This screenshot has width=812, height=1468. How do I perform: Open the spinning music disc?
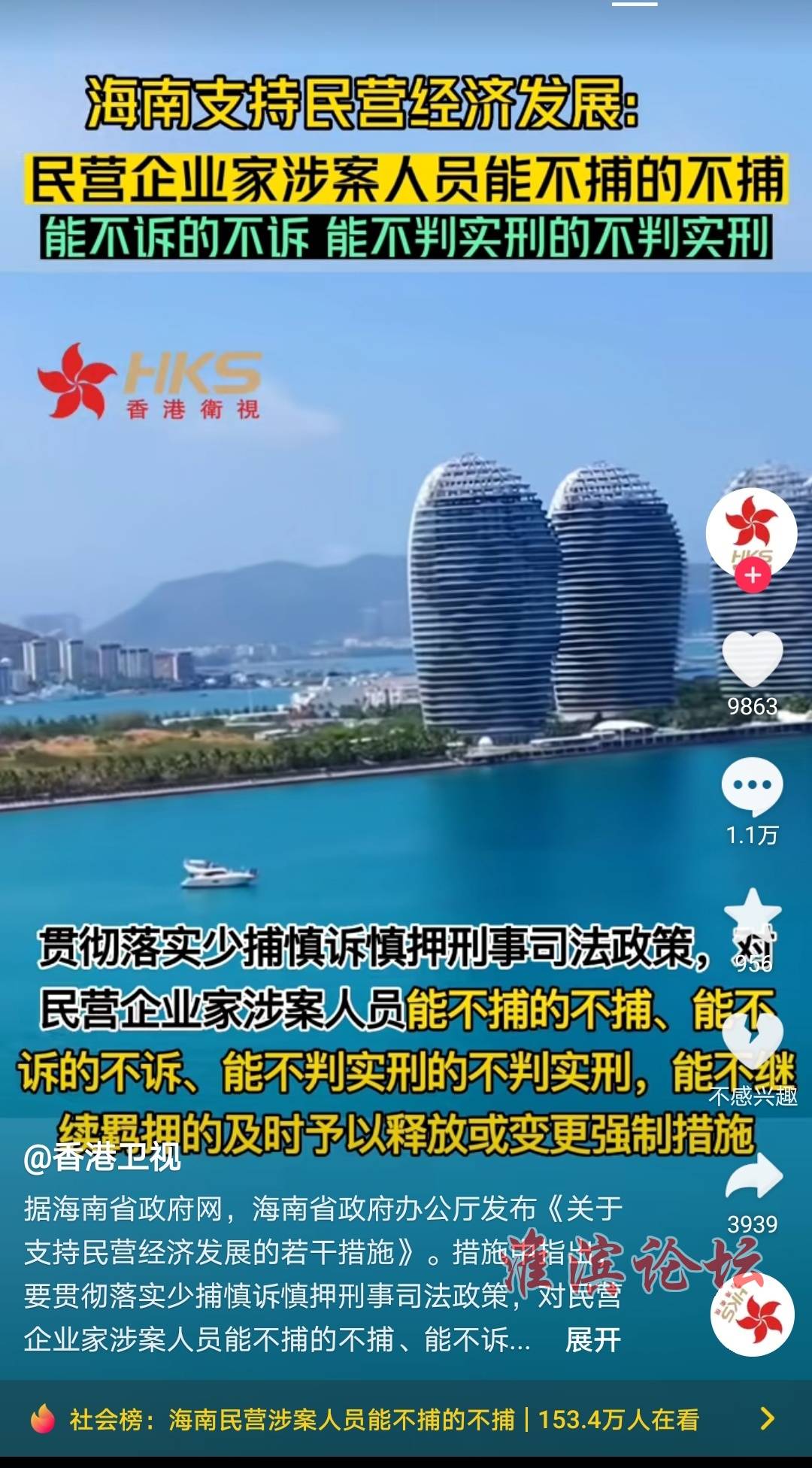coord(753,1314)
